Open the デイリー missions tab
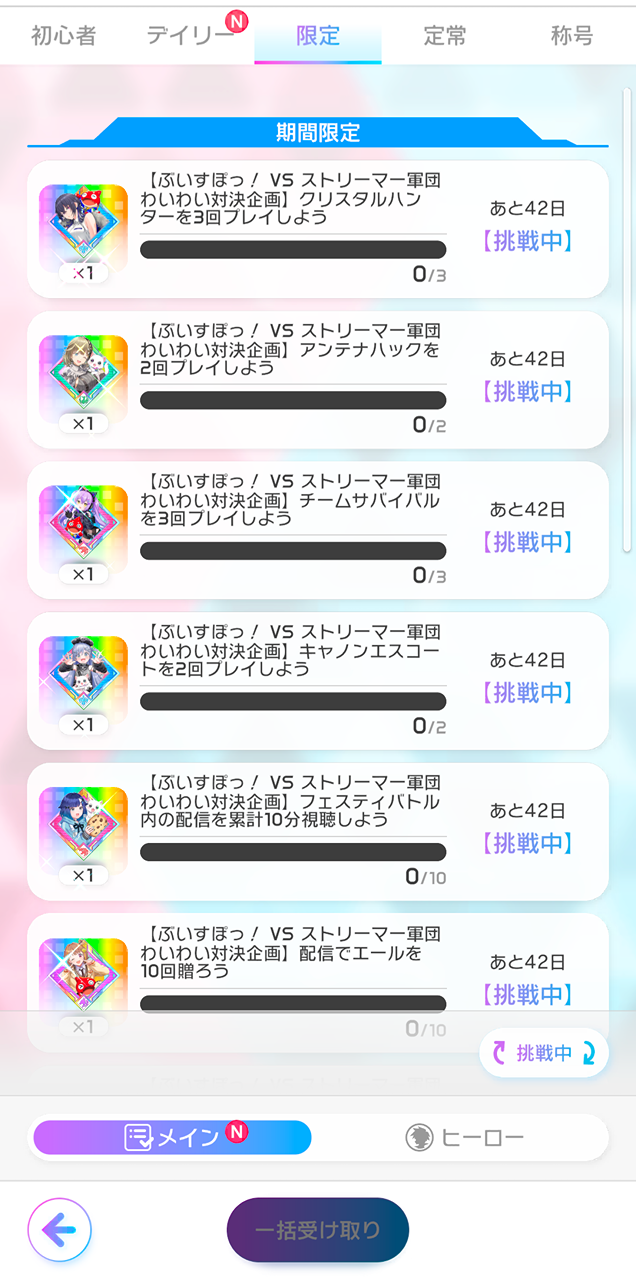The height and width of the screenshot is (1280, 636). coord(190,36)
